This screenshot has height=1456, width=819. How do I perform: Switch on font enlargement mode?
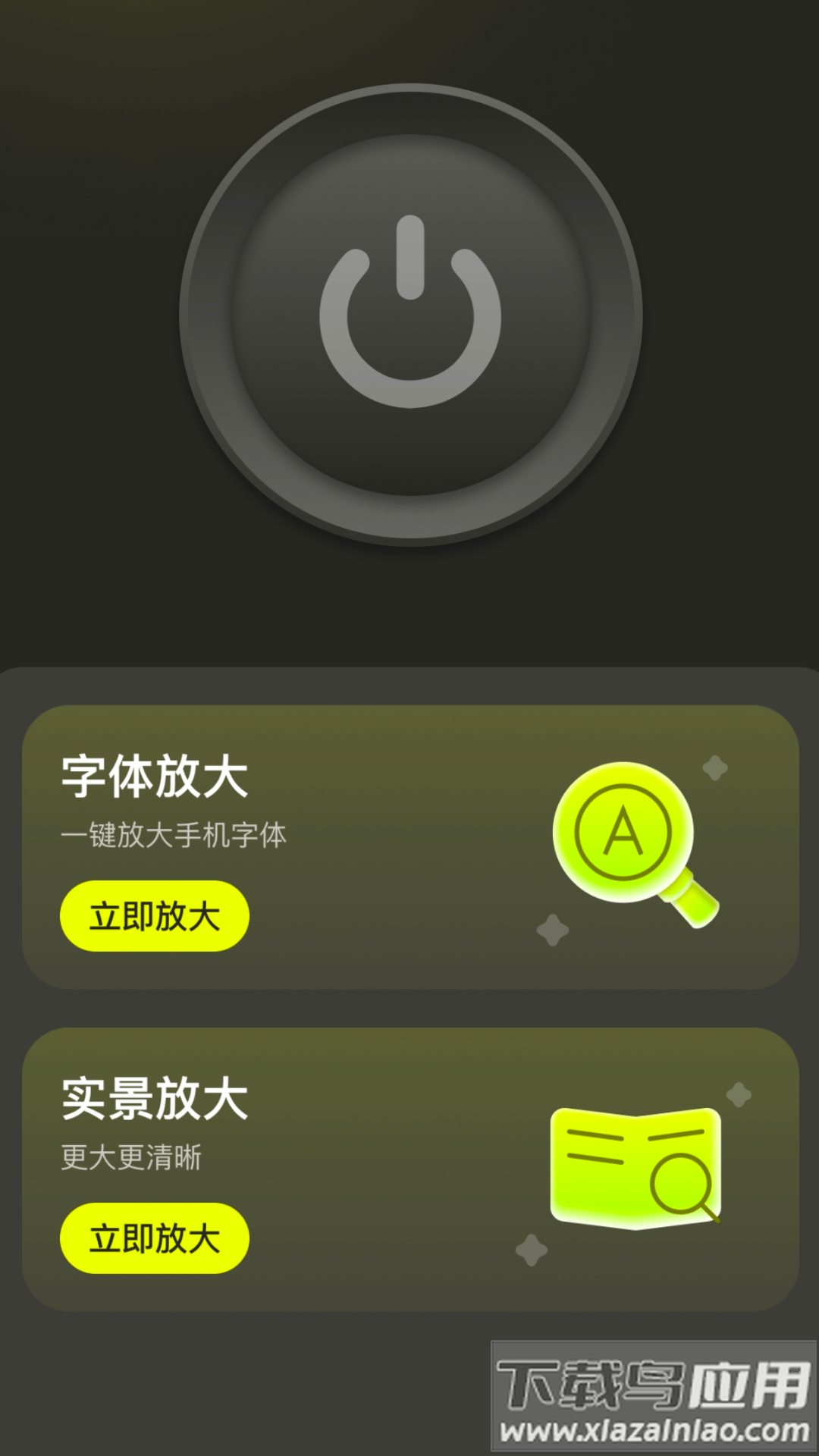pyautogui.click(x=154, y=915)
